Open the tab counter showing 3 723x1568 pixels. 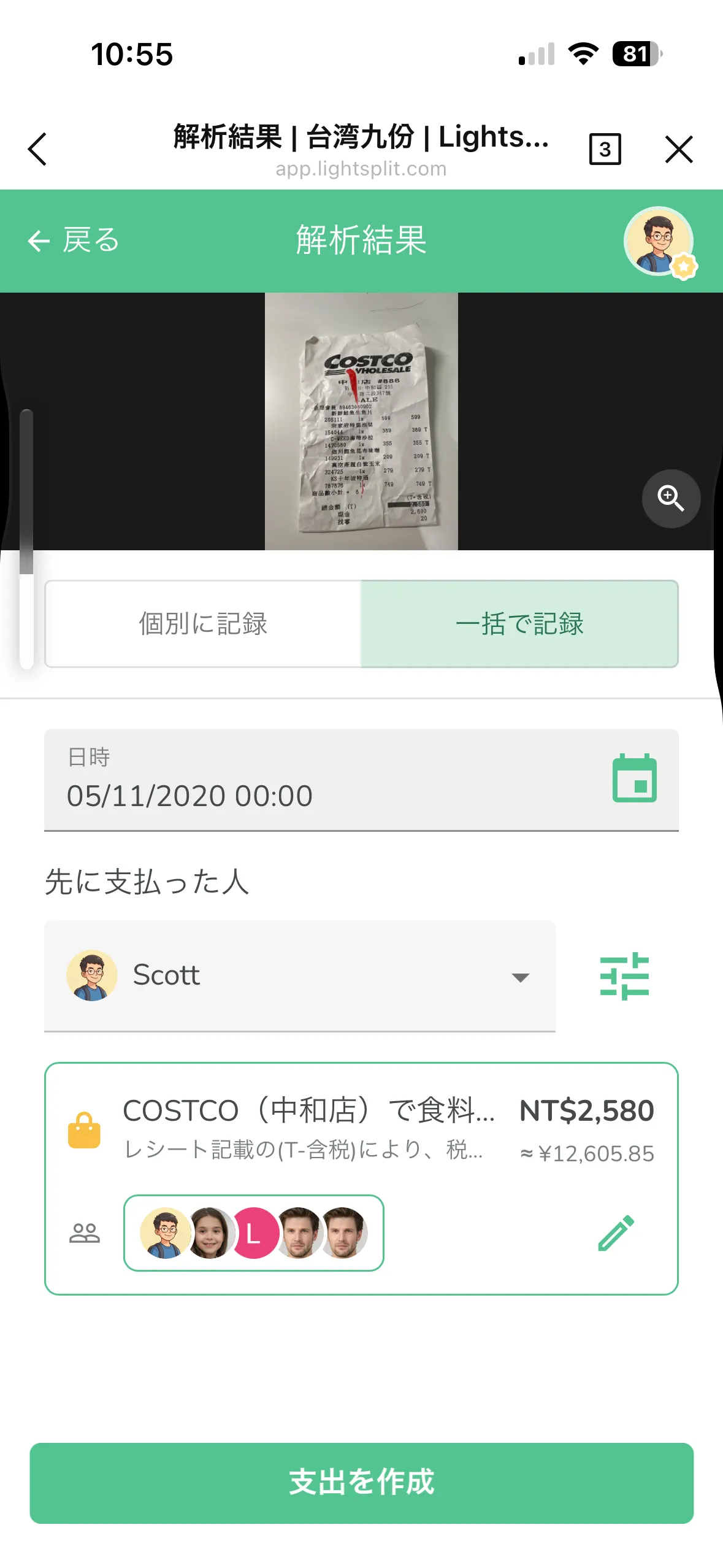coord(605,149)
